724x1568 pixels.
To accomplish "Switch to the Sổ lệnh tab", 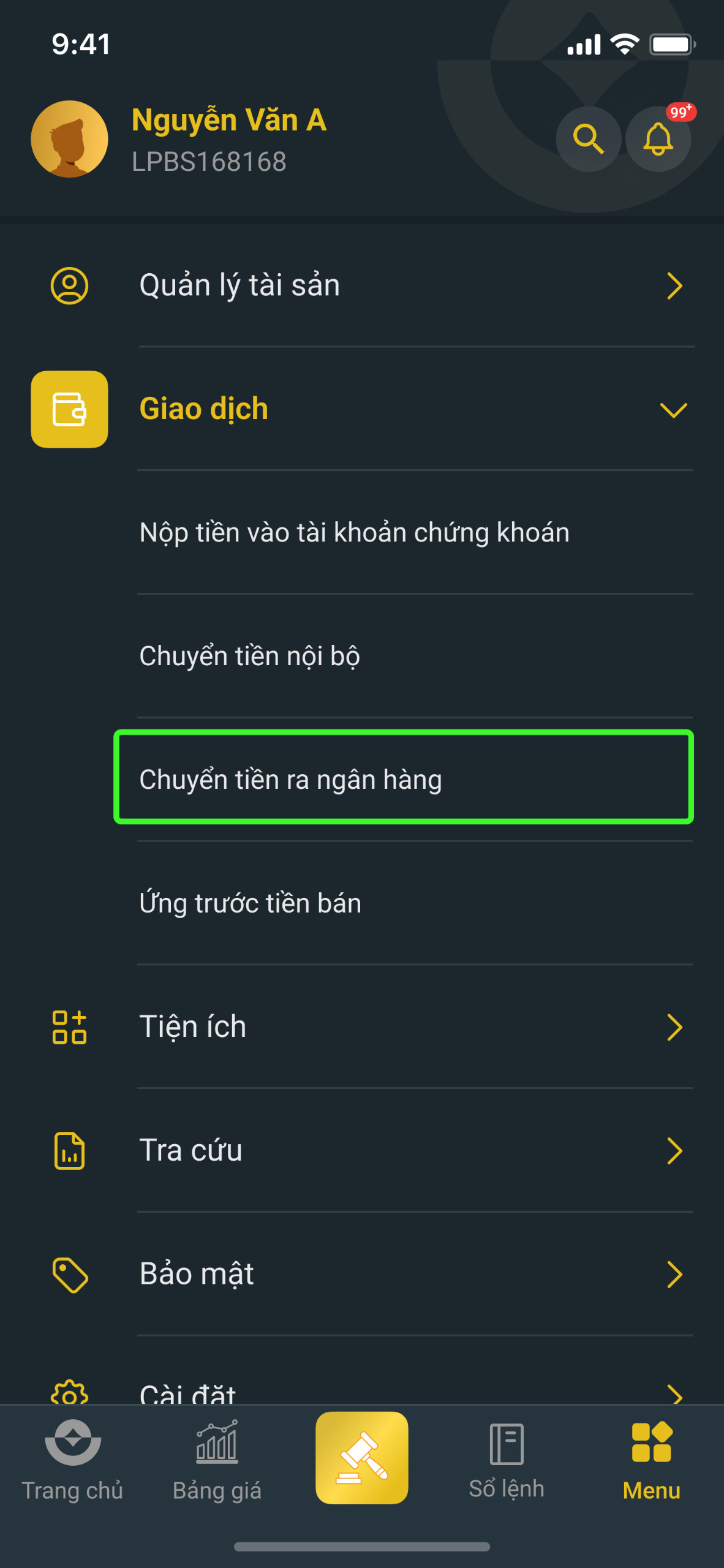I will pos(507,1461).
